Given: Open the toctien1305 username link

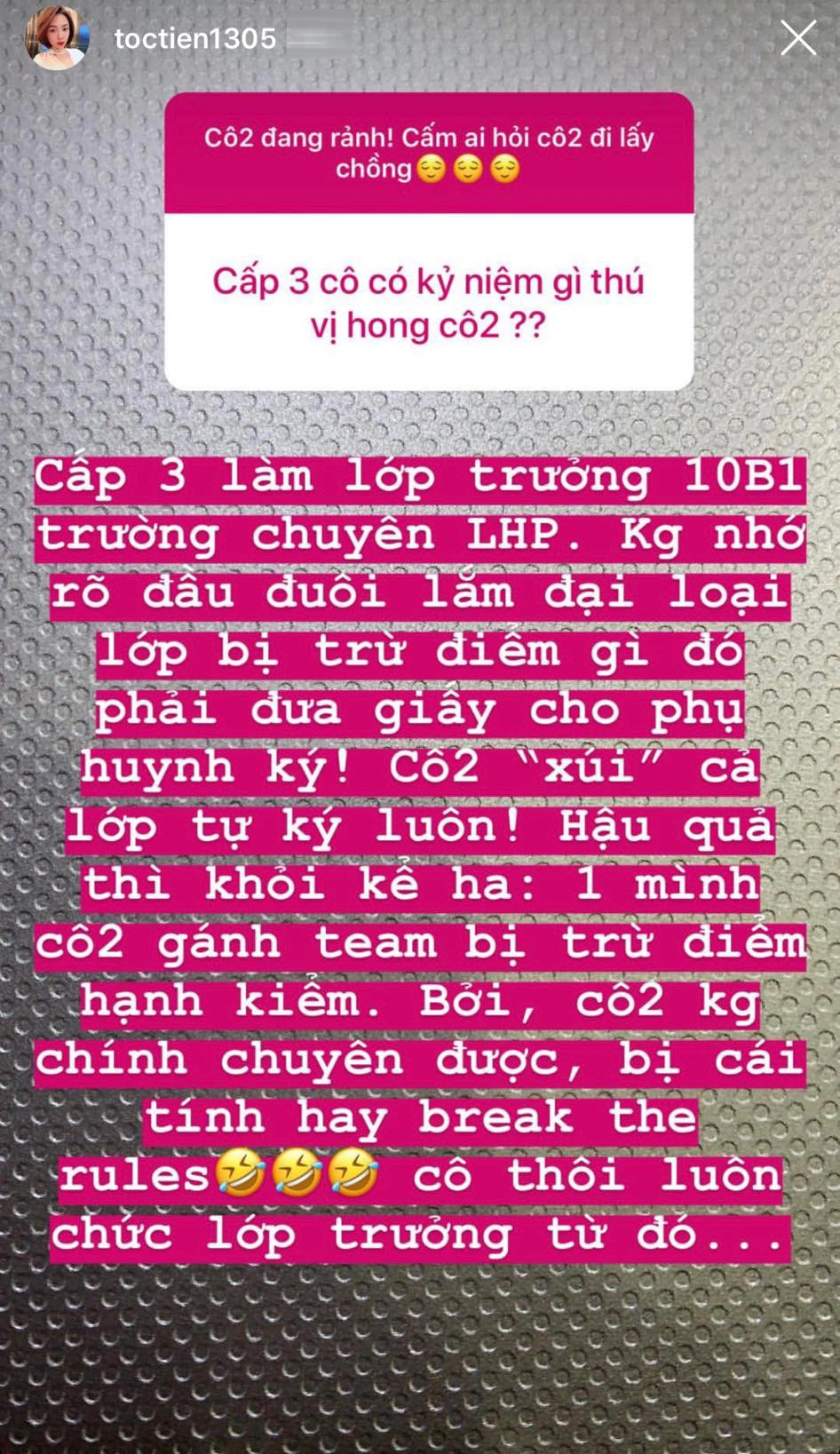Looking at the screenshot, I should tap(195, 39).
